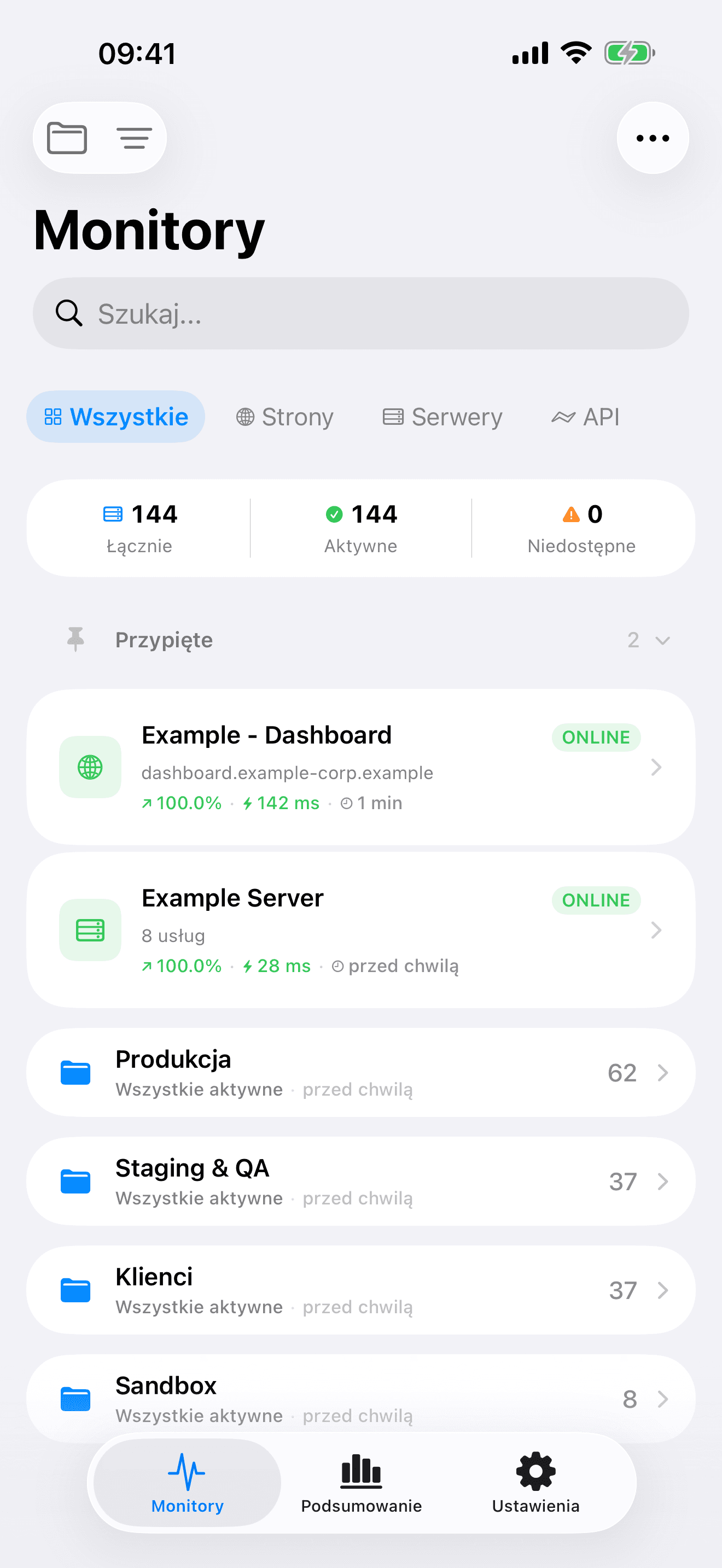The width and height of the screenshot is (722, 1568).
Task: Switch to the Strony filter
Action: coord(284,417)
